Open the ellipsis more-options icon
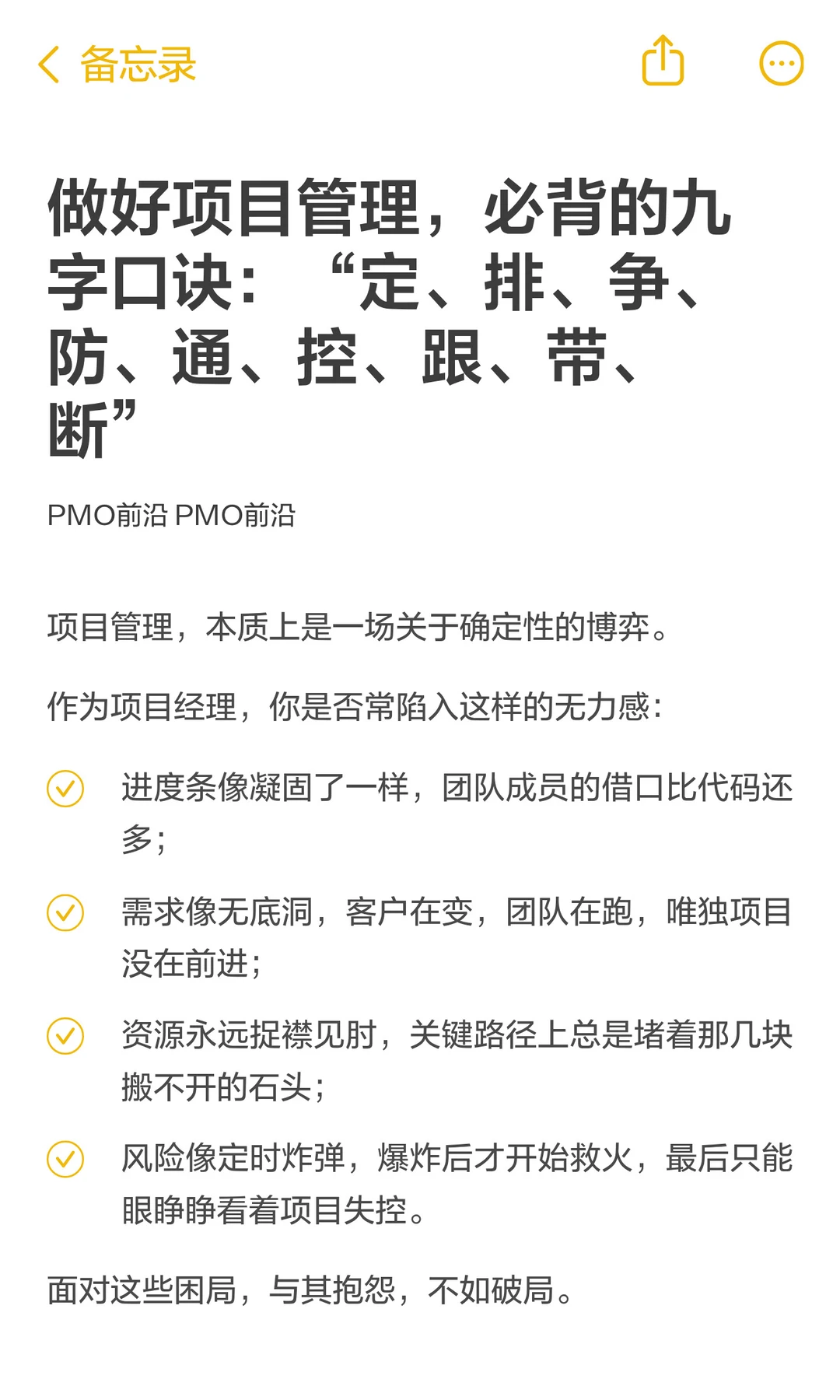Viewport: 840px width, 1400px height. tap(781, 62)
